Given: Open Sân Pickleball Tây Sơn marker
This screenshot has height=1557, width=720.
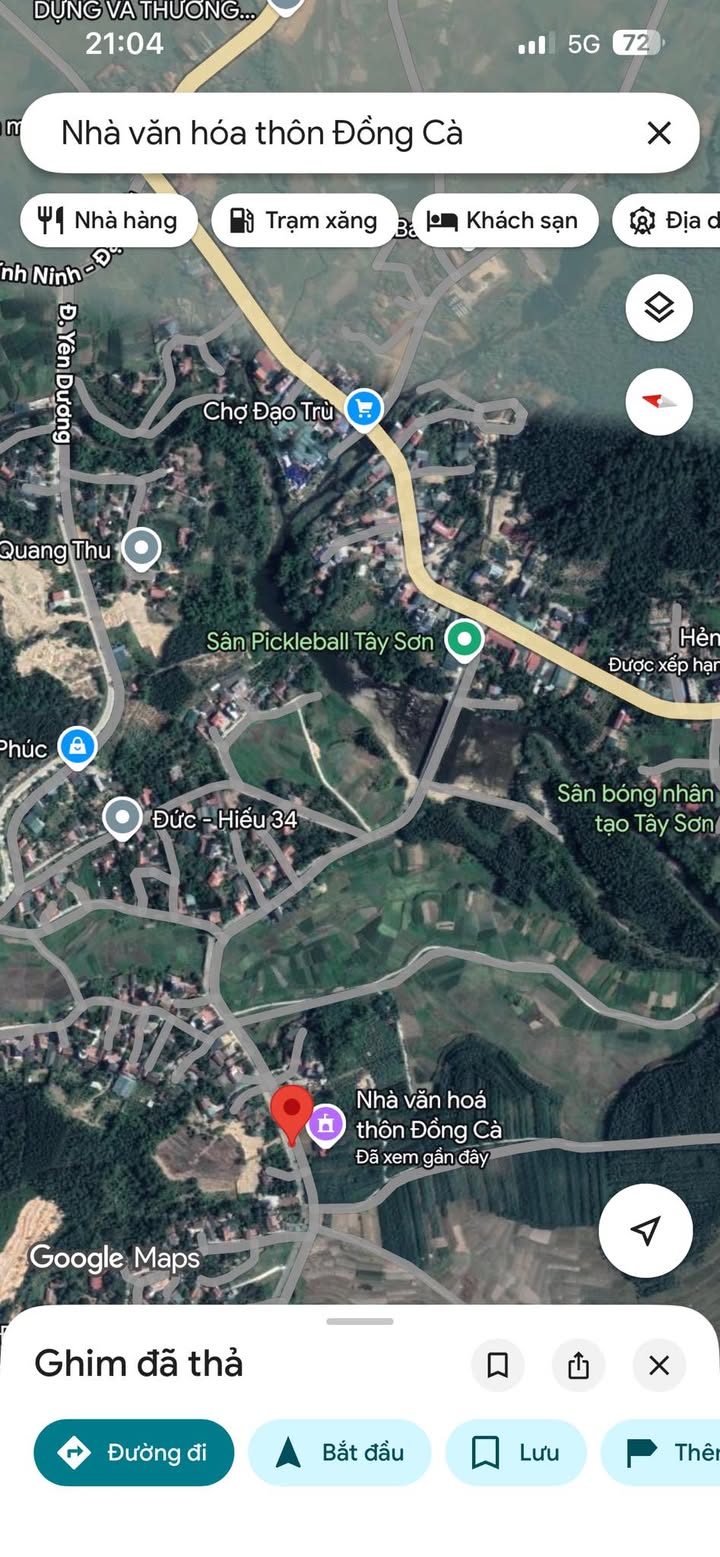Looking at the screenshot, I should (462, 639).
